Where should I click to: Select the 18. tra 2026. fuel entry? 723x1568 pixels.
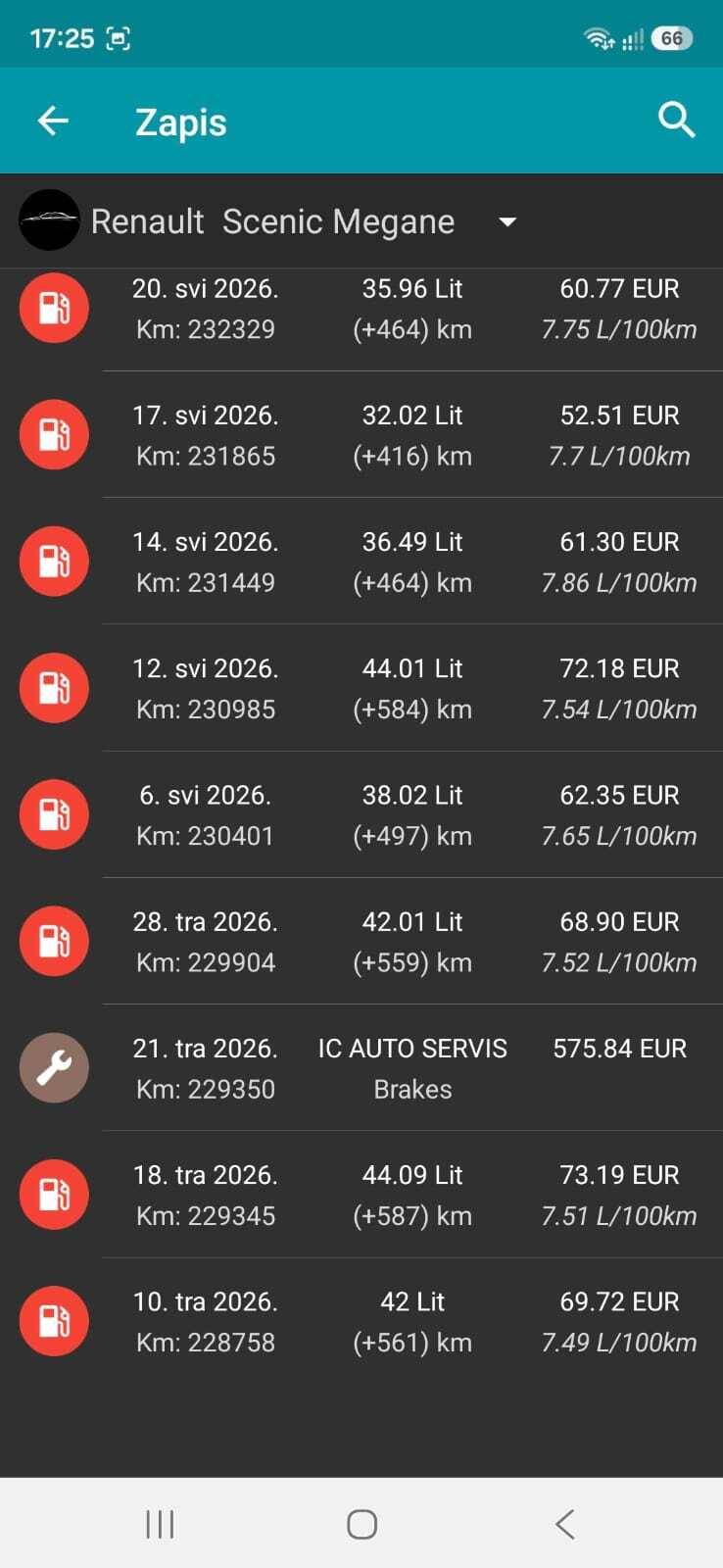pyautogui.click(x=361, y=1194)
